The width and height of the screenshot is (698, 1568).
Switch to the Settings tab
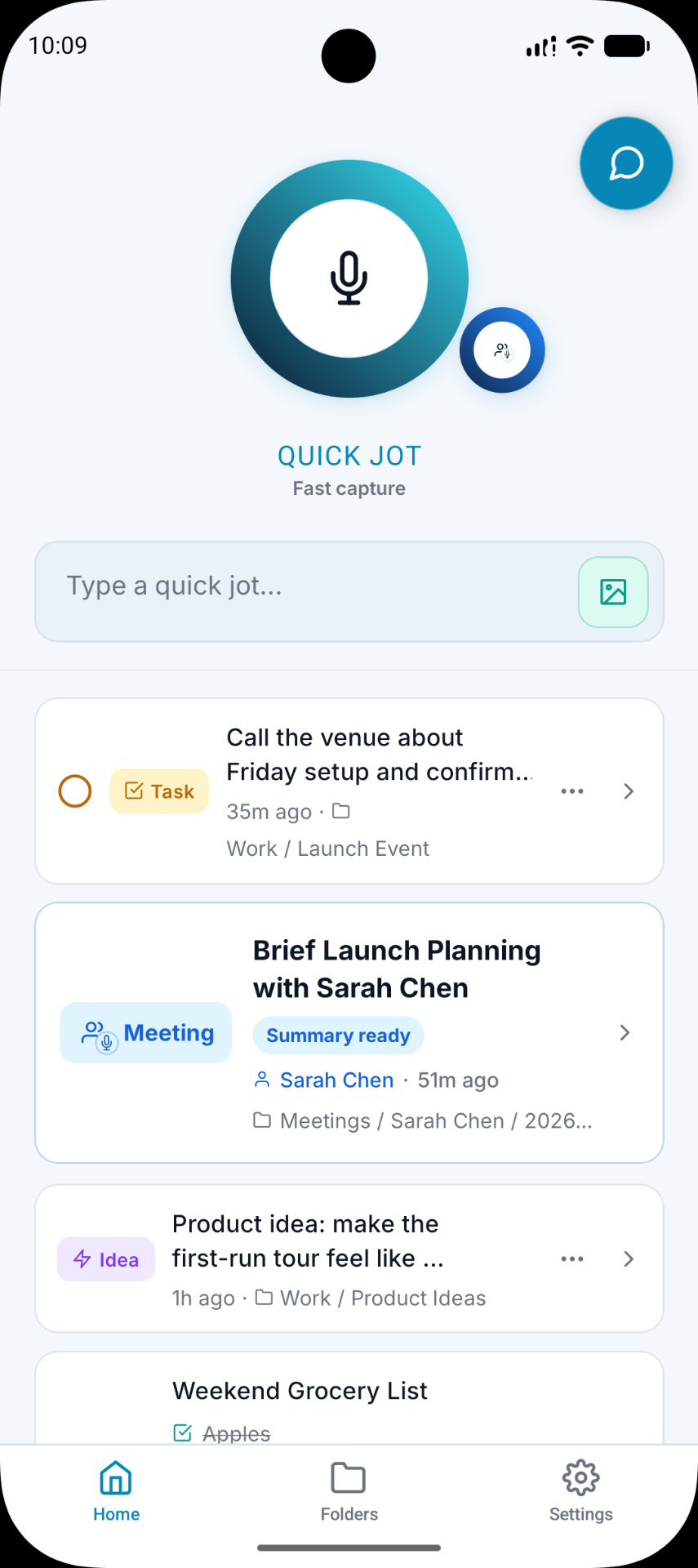[x=580, y=1491]
